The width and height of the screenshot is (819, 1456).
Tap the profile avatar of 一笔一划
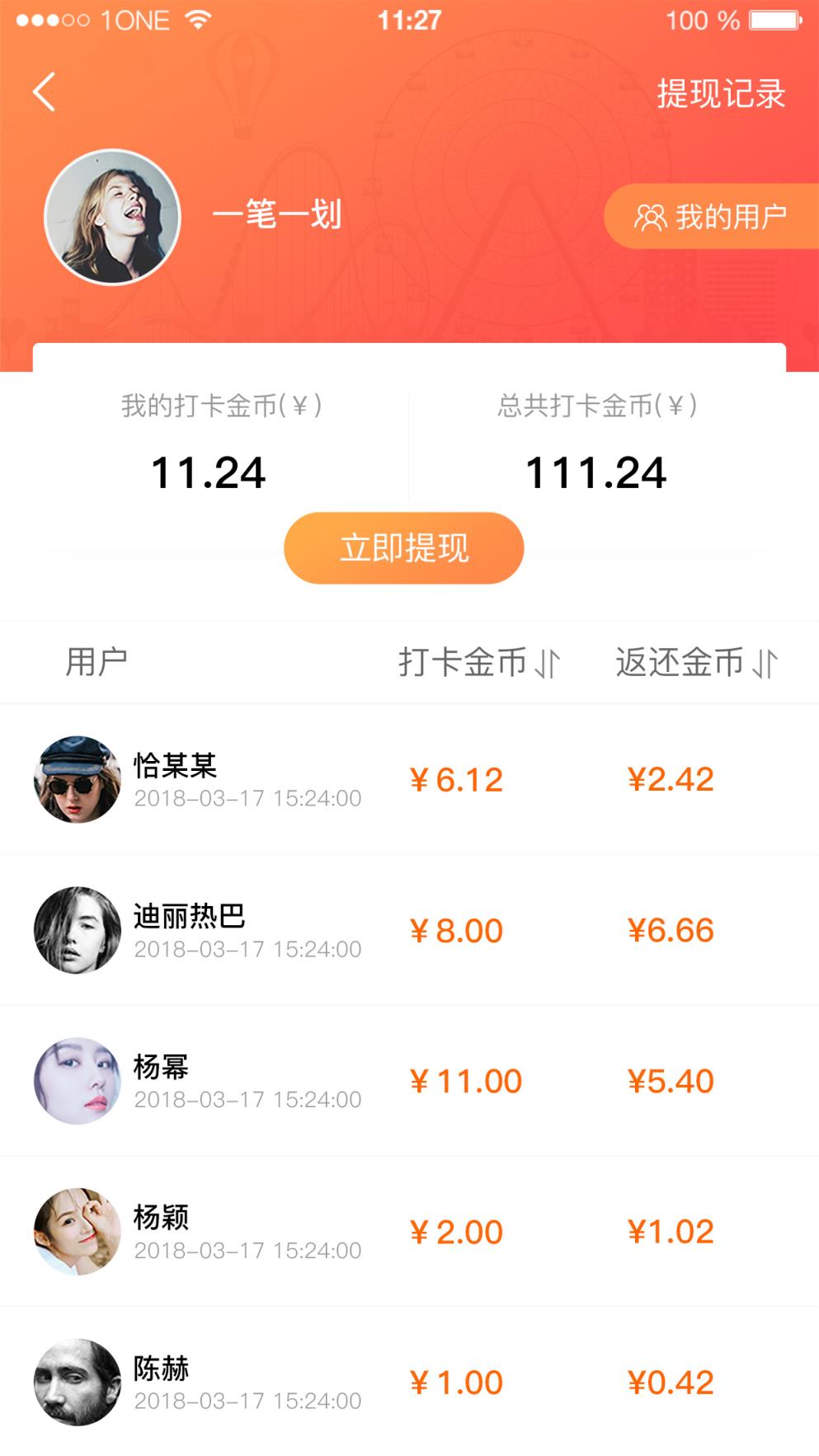click(113, 217)
